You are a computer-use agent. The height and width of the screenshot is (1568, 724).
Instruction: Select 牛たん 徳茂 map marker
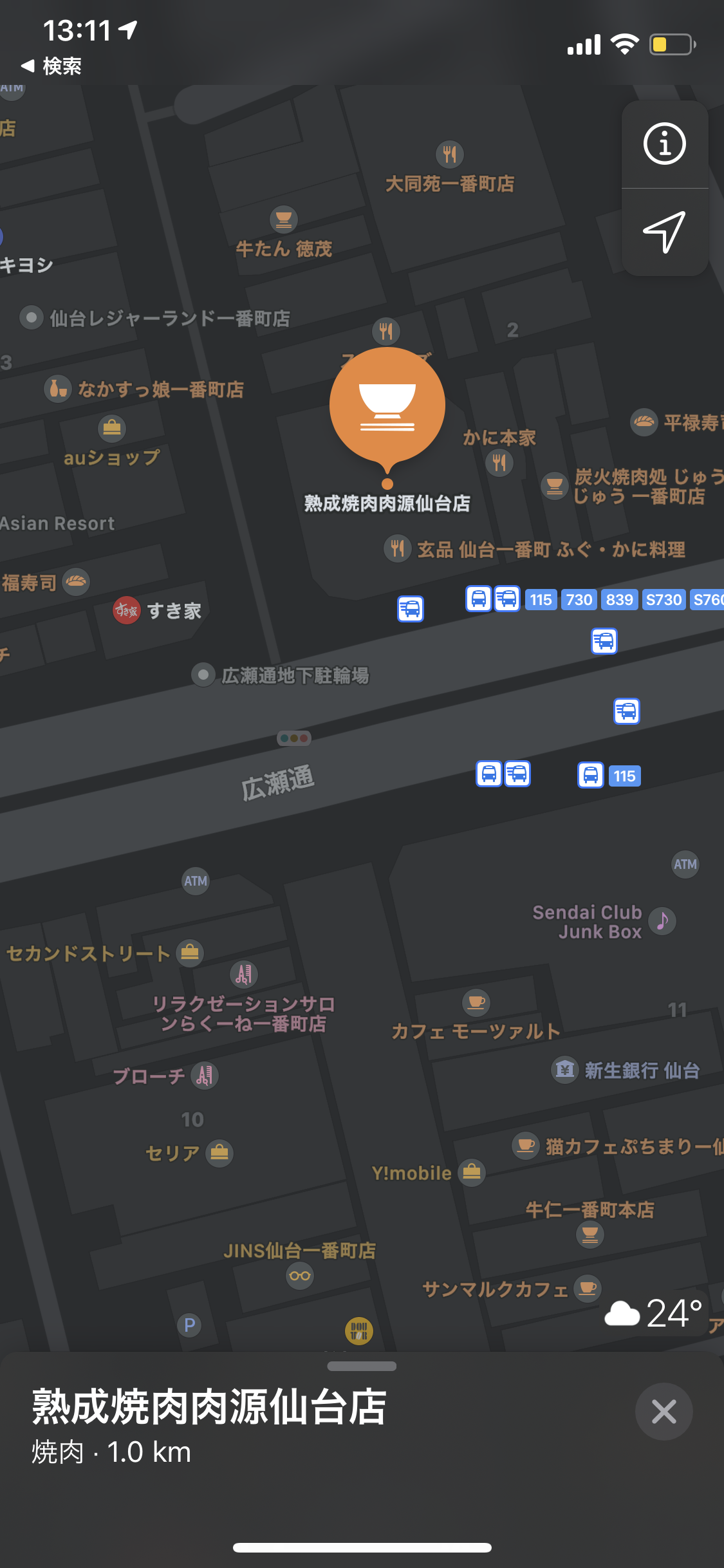coord(283,219)
